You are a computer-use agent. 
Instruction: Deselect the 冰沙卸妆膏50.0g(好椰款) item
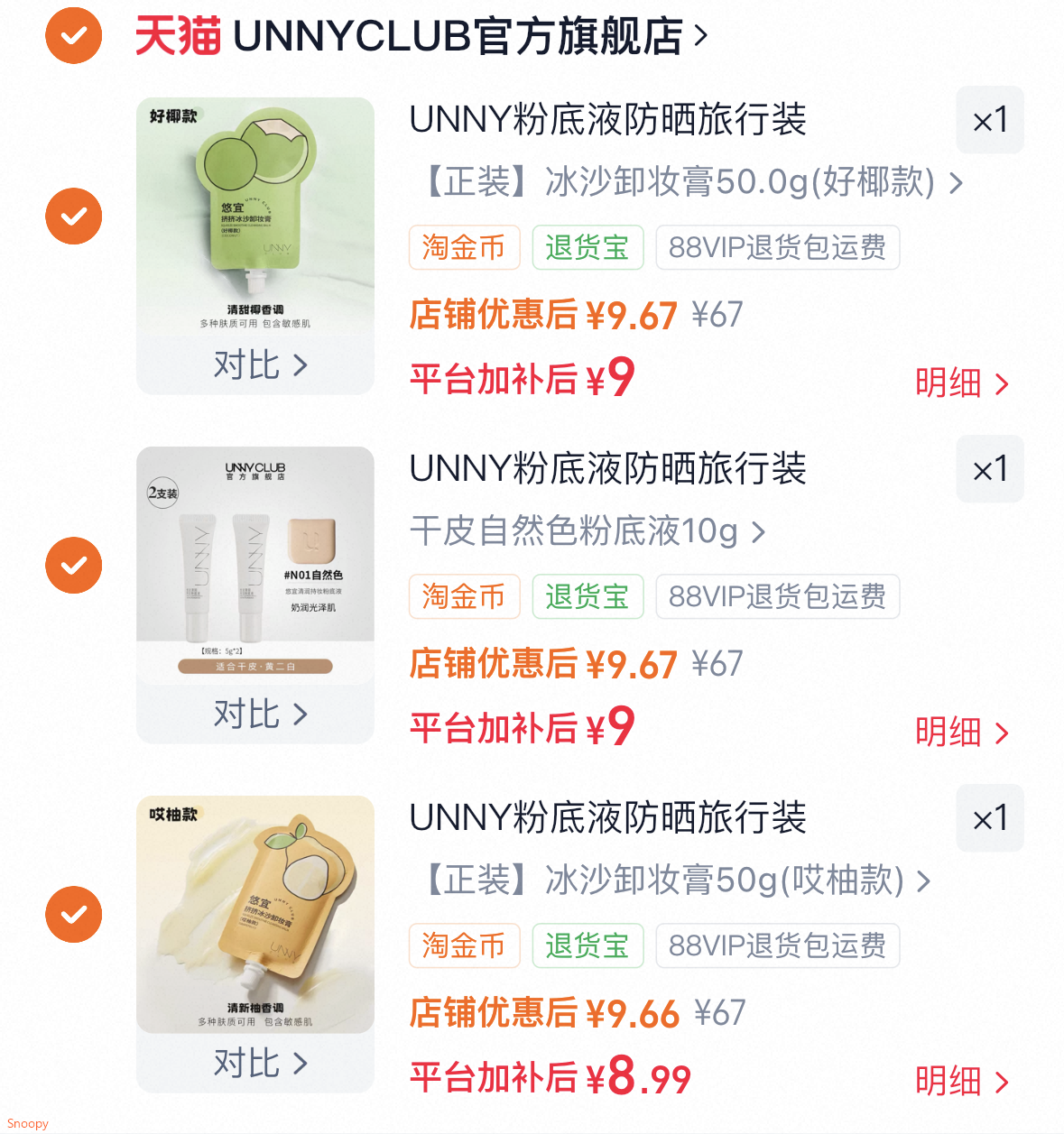pos(73,217)
